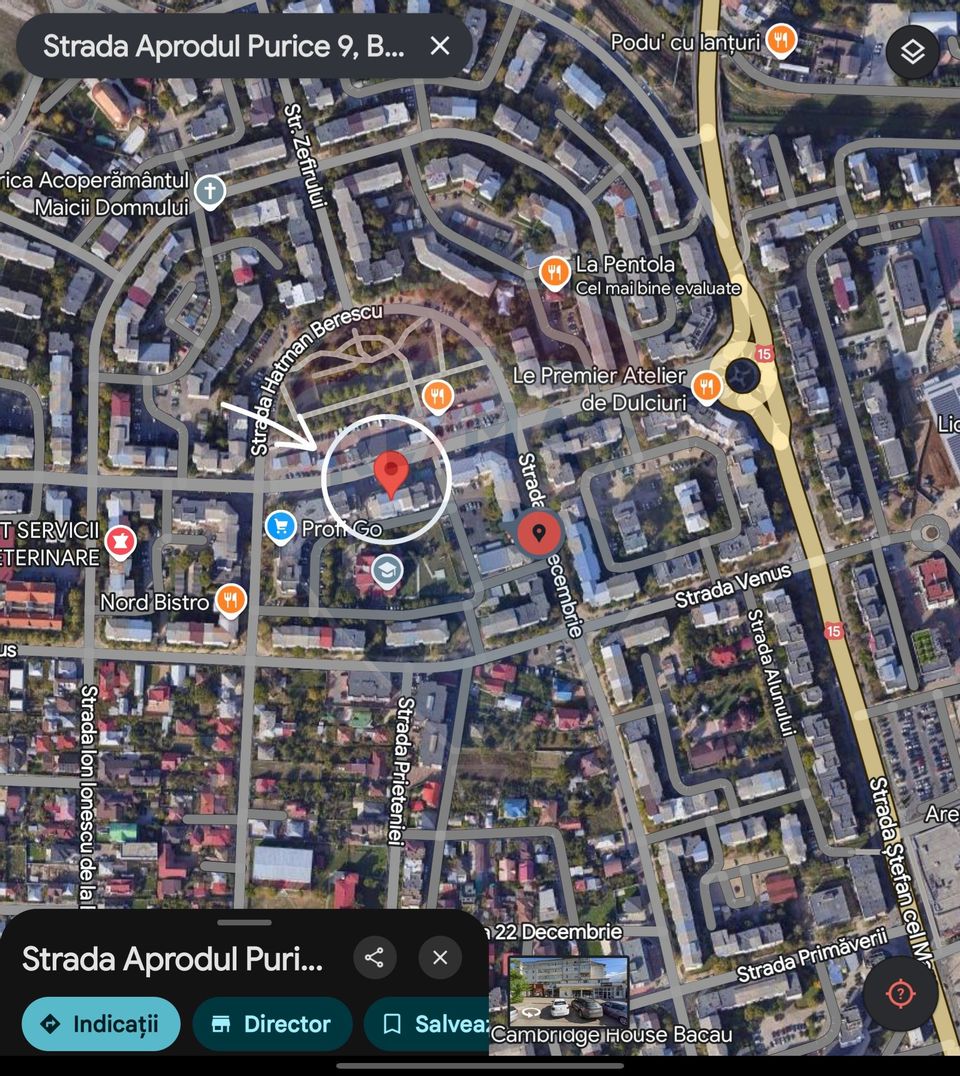The width and height of the screenshot is (960, 1076).
Task: Tap the share icon on the place sheet
Action: (x=375, y=957)
